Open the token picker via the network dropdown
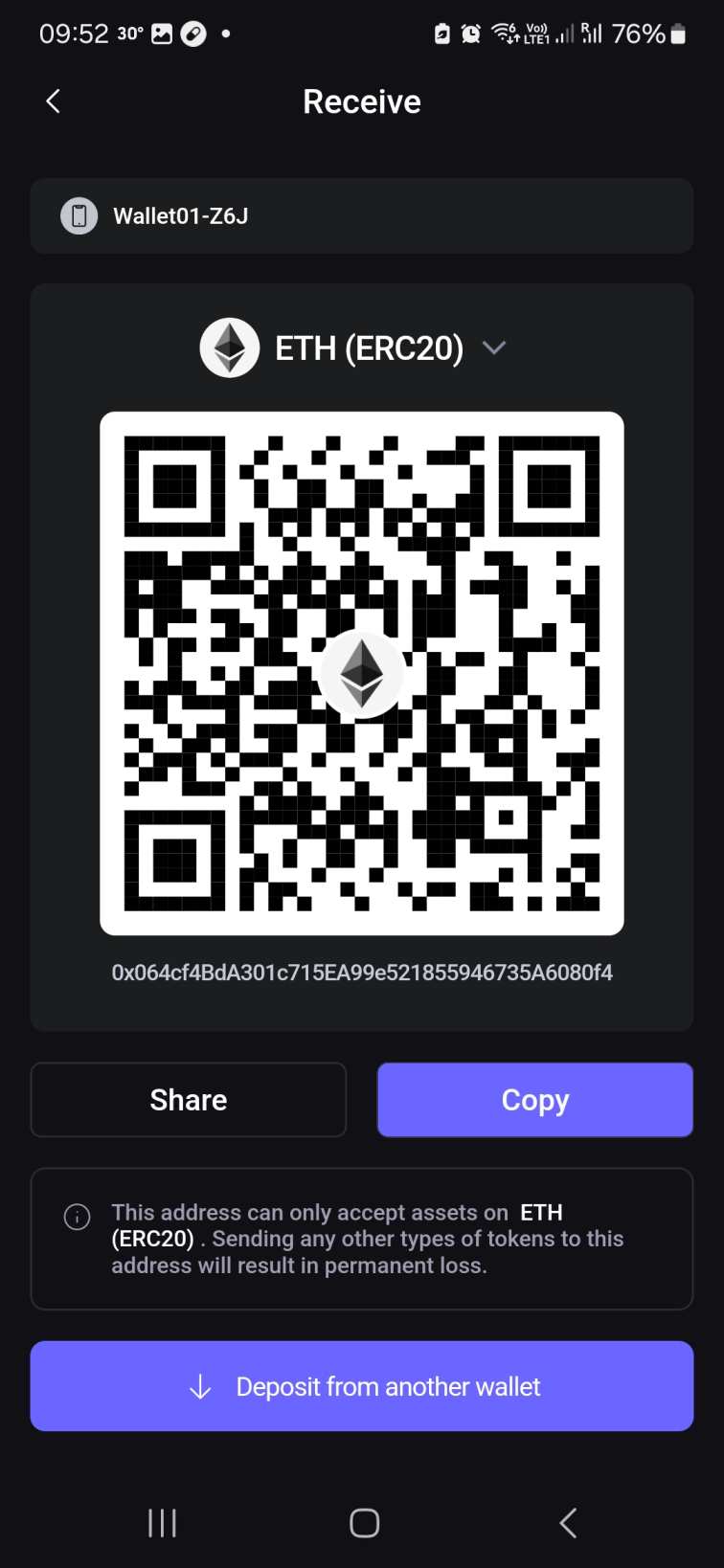The height and width of the screenshot is (1568, 724). [x=494, y=348]
